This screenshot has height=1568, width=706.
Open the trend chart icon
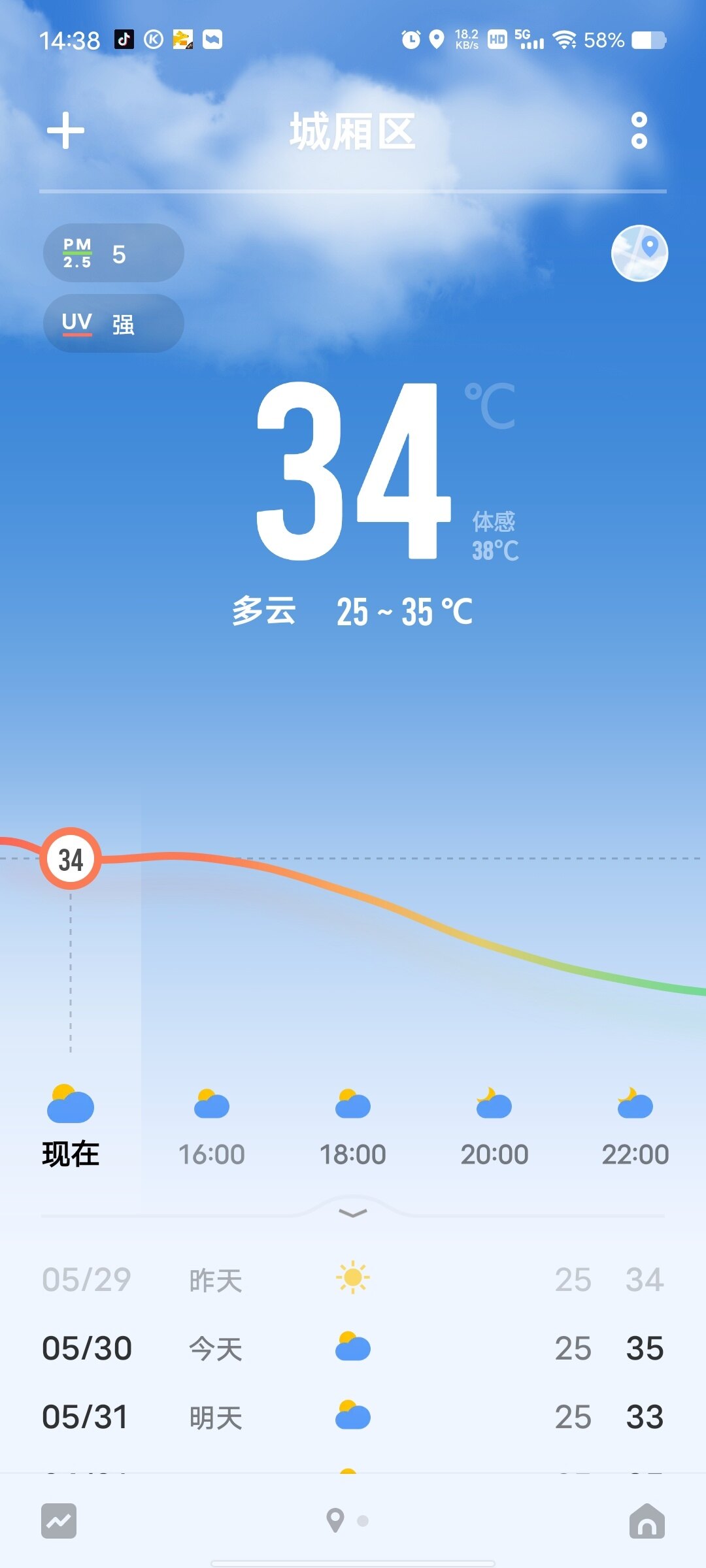(x=59, y=1521)
